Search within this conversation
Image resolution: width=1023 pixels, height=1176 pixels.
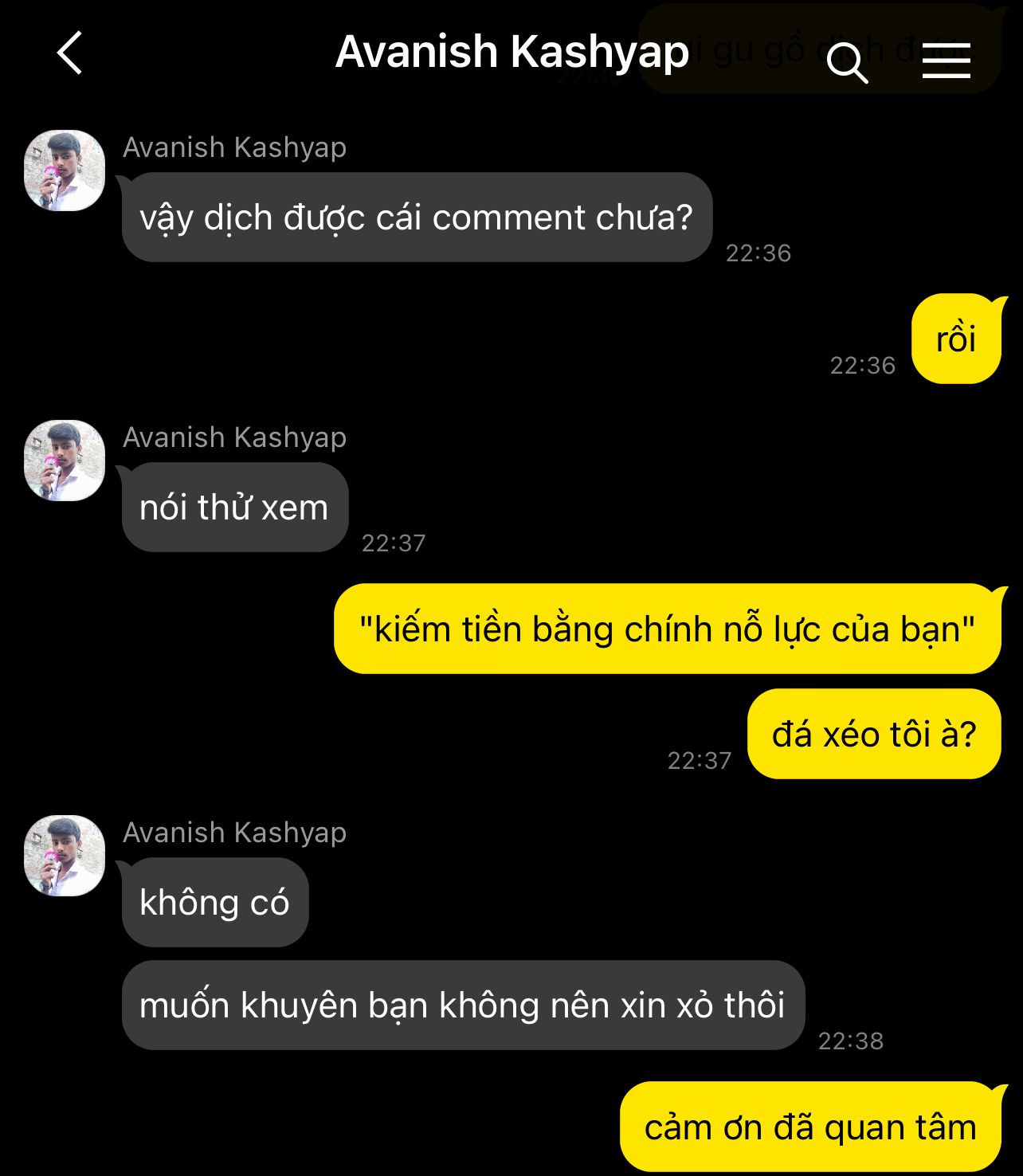(846, 61)
